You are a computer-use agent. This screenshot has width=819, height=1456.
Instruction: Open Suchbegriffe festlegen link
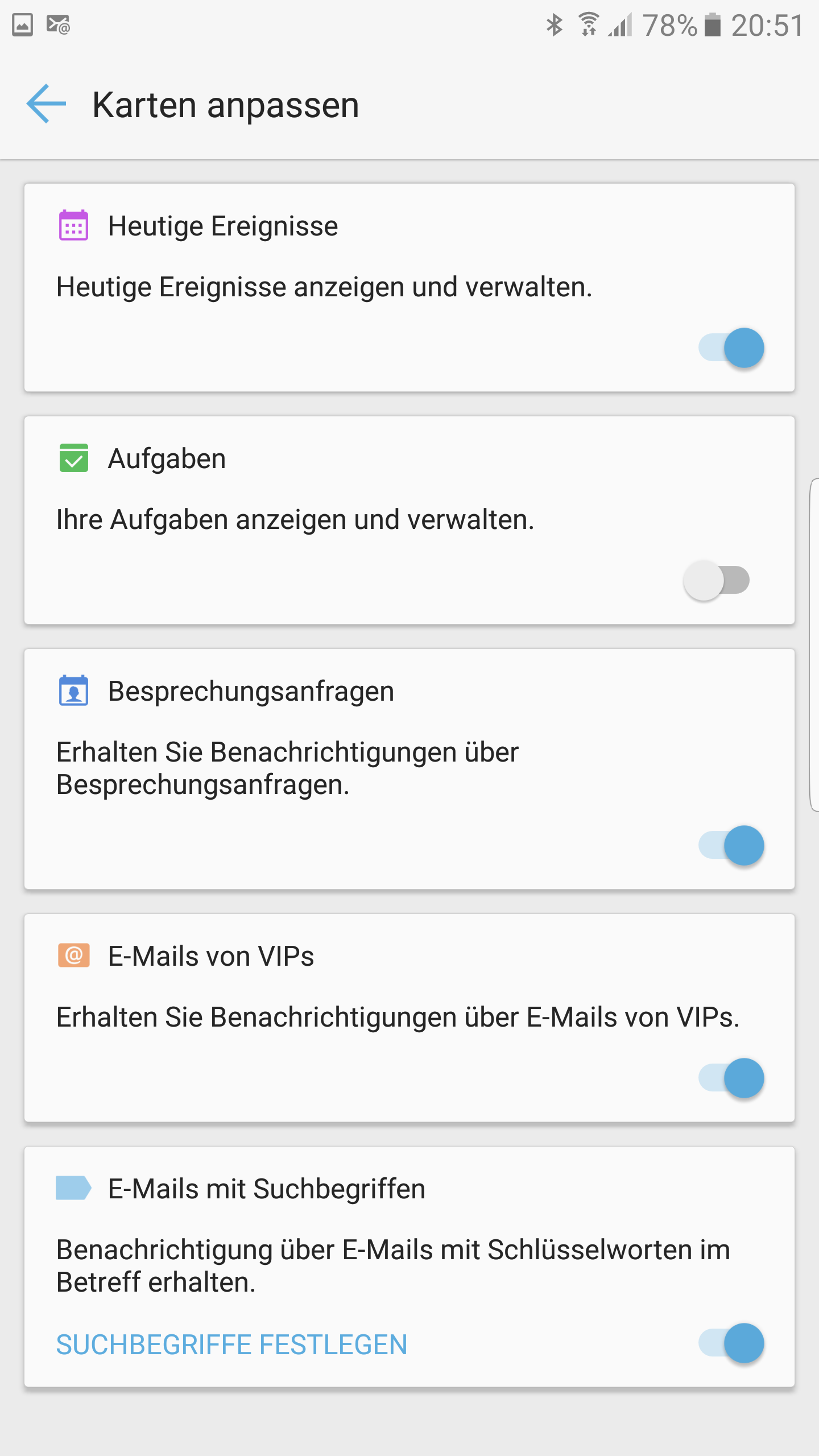coord(231,1345)
